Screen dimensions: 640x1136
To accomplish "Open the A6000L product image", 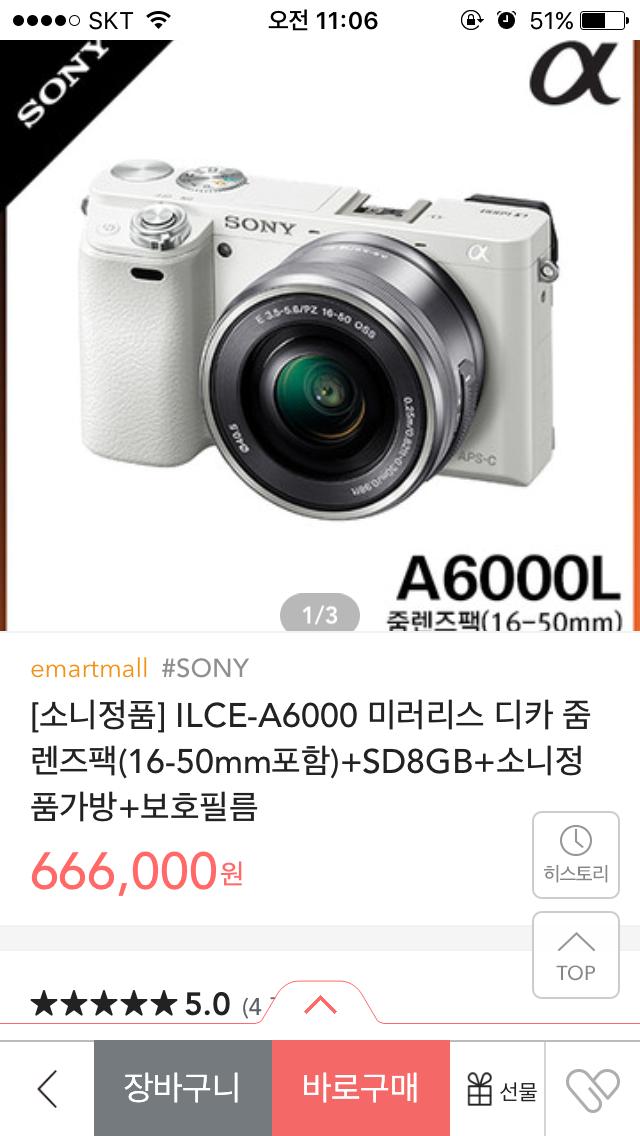I will coord(320,340).
